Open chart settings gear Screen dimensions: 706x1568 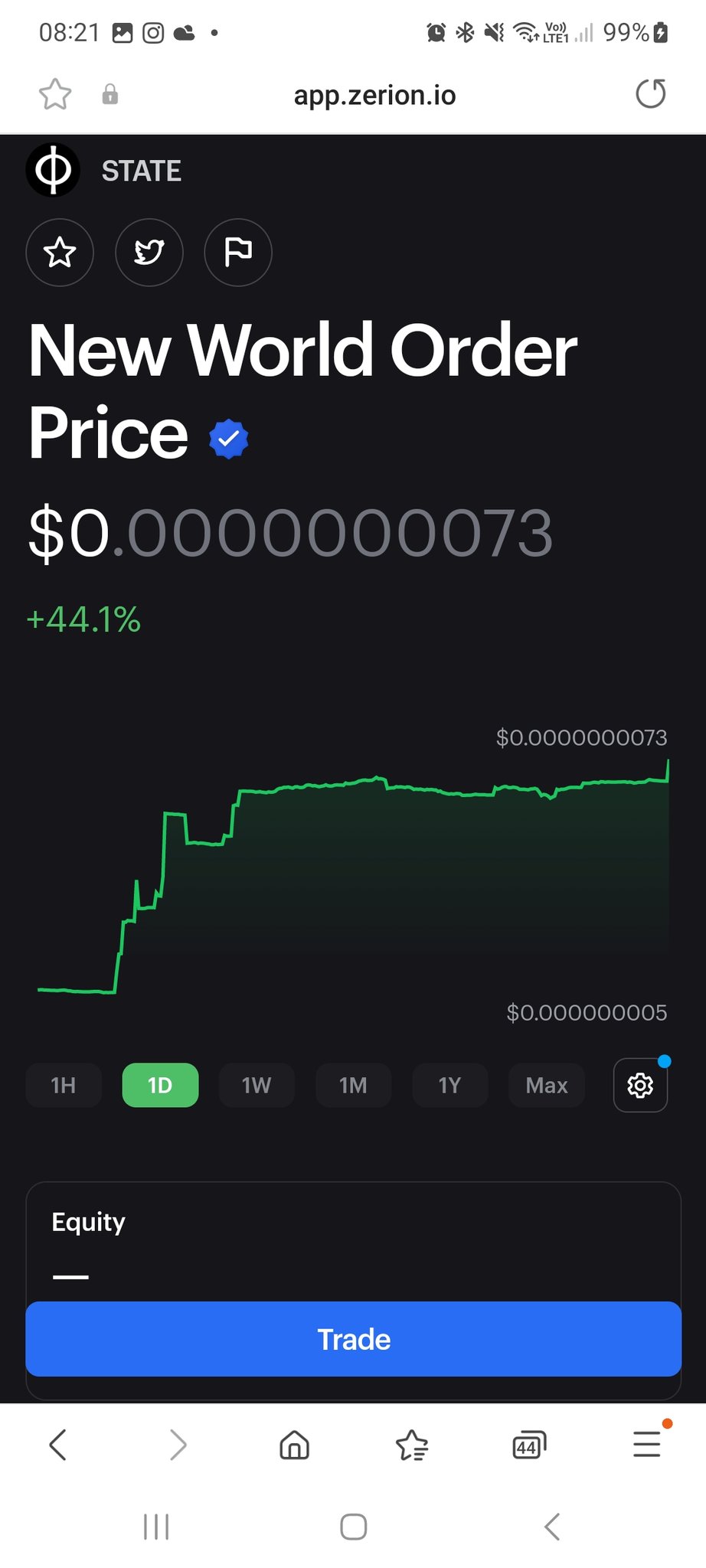point(640,1085)
